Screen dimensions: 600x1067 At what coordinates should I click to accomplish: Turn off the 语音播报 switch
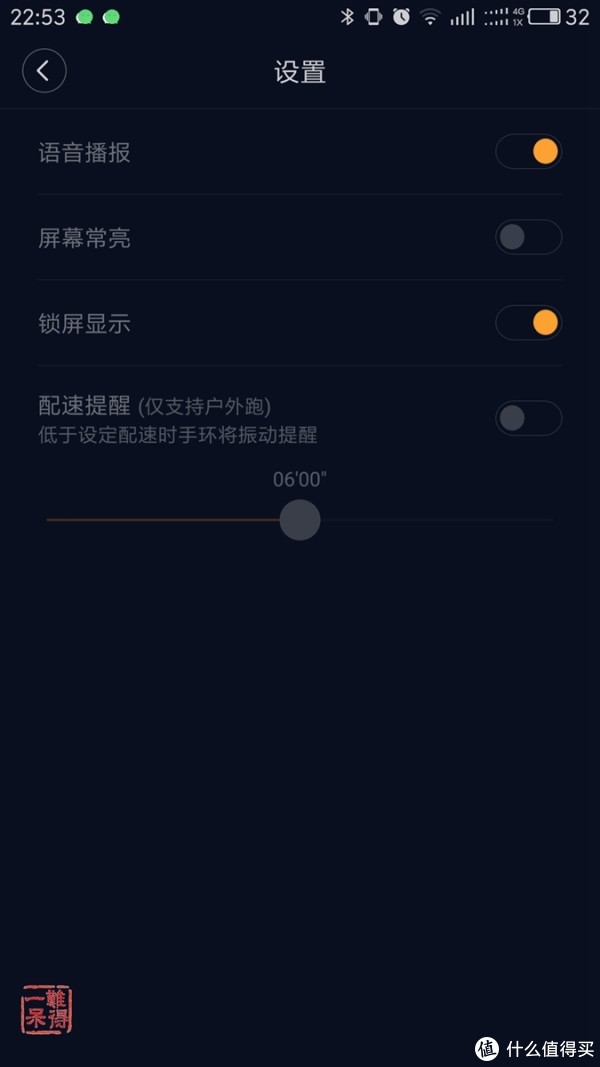529,152
